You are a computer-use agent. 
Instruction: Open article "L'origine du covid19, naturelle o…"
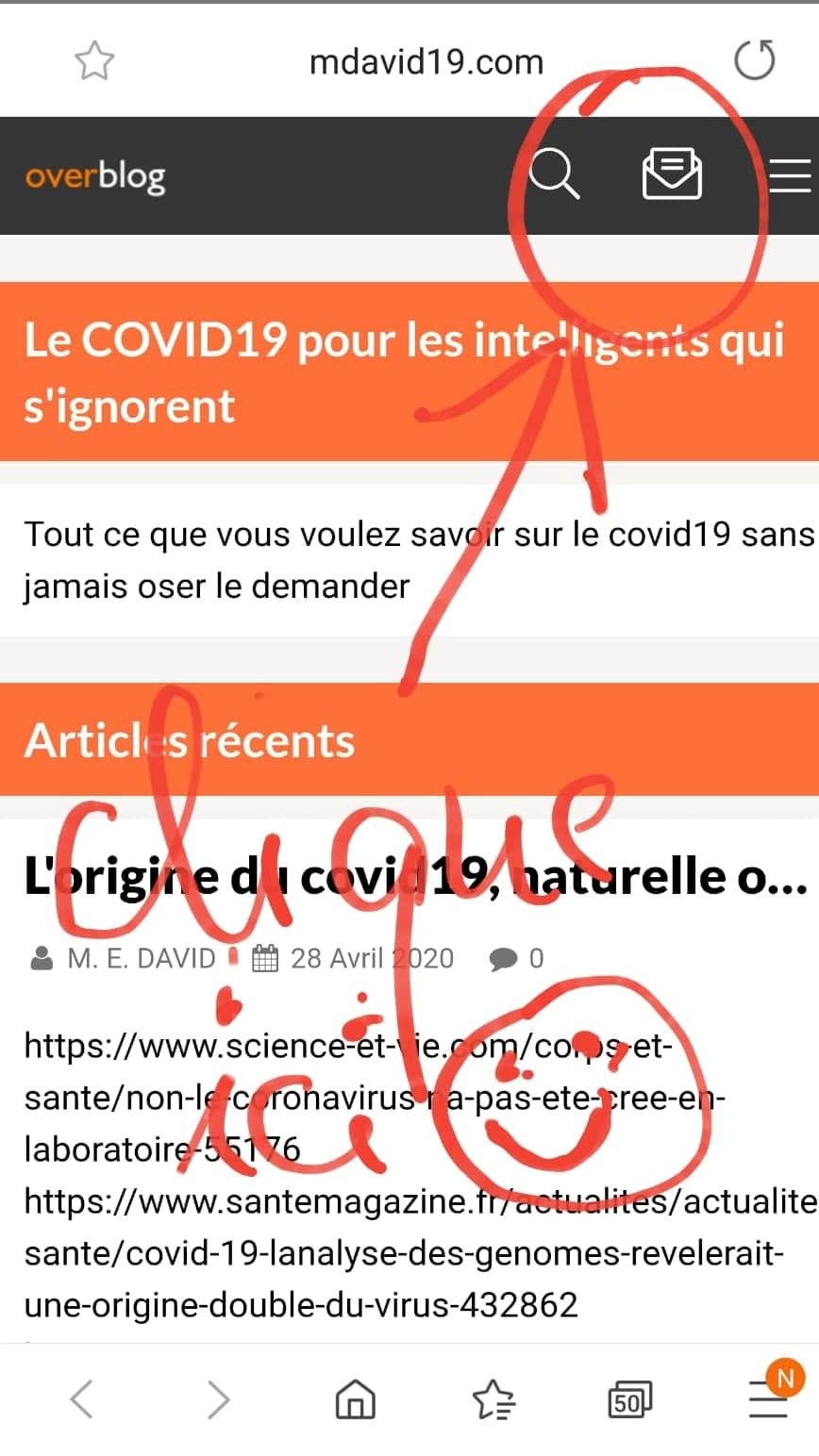pos(415,877)
